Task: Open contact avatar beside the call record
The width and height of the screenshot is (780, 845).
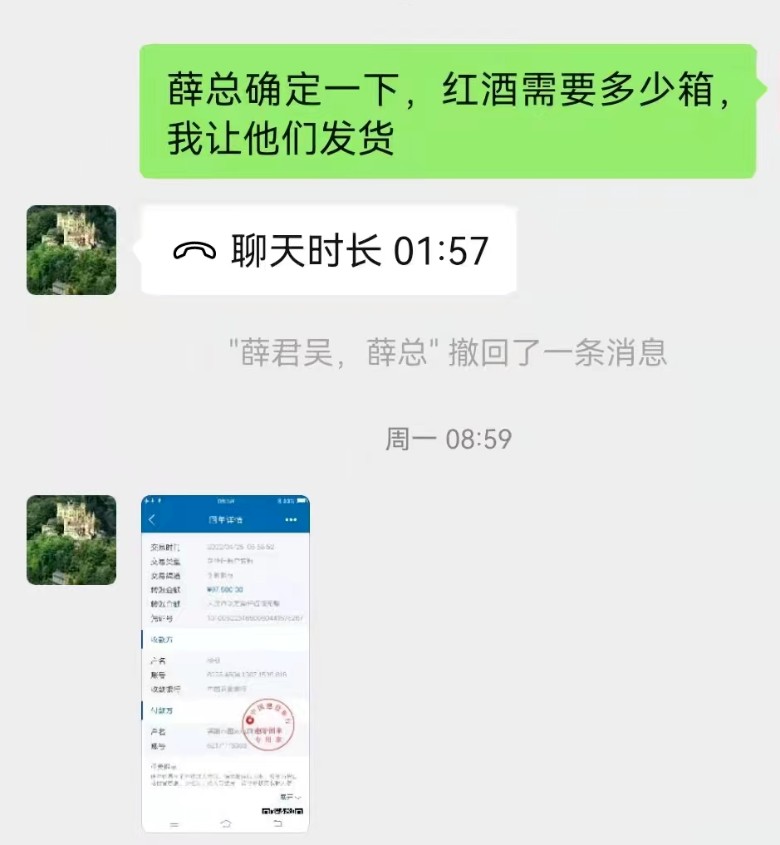Action: [71, 250]
